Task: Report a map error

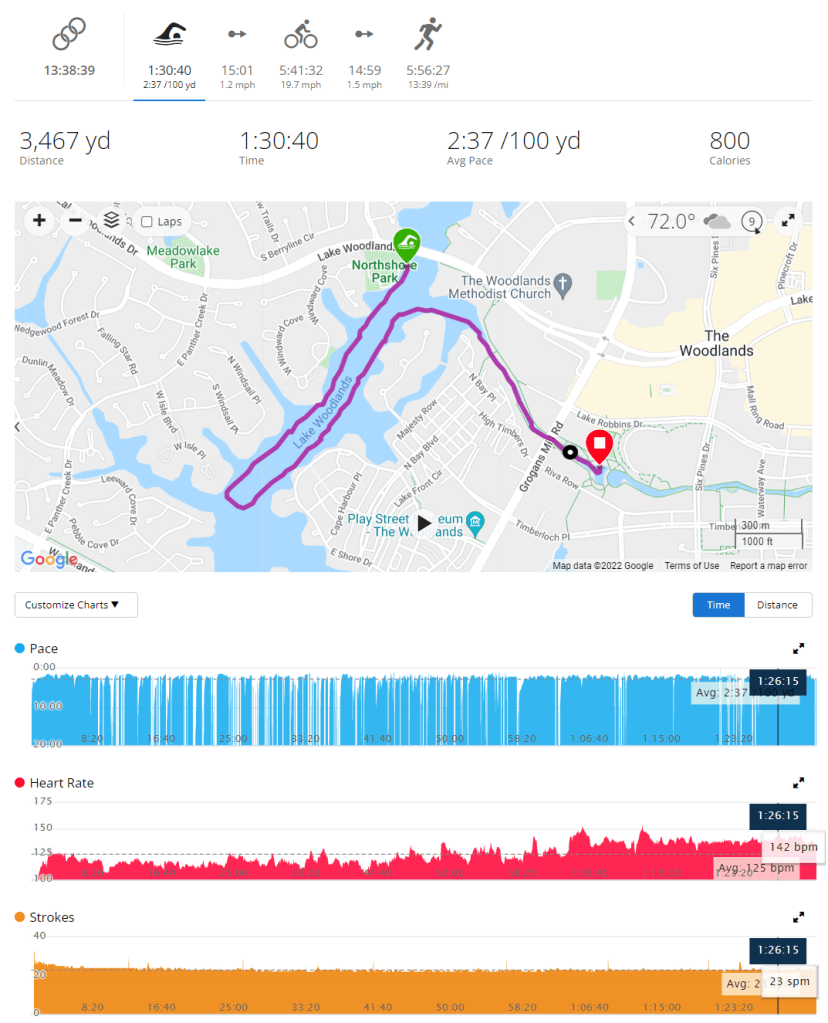Action: pyautogui.click(x=768, y=566)
